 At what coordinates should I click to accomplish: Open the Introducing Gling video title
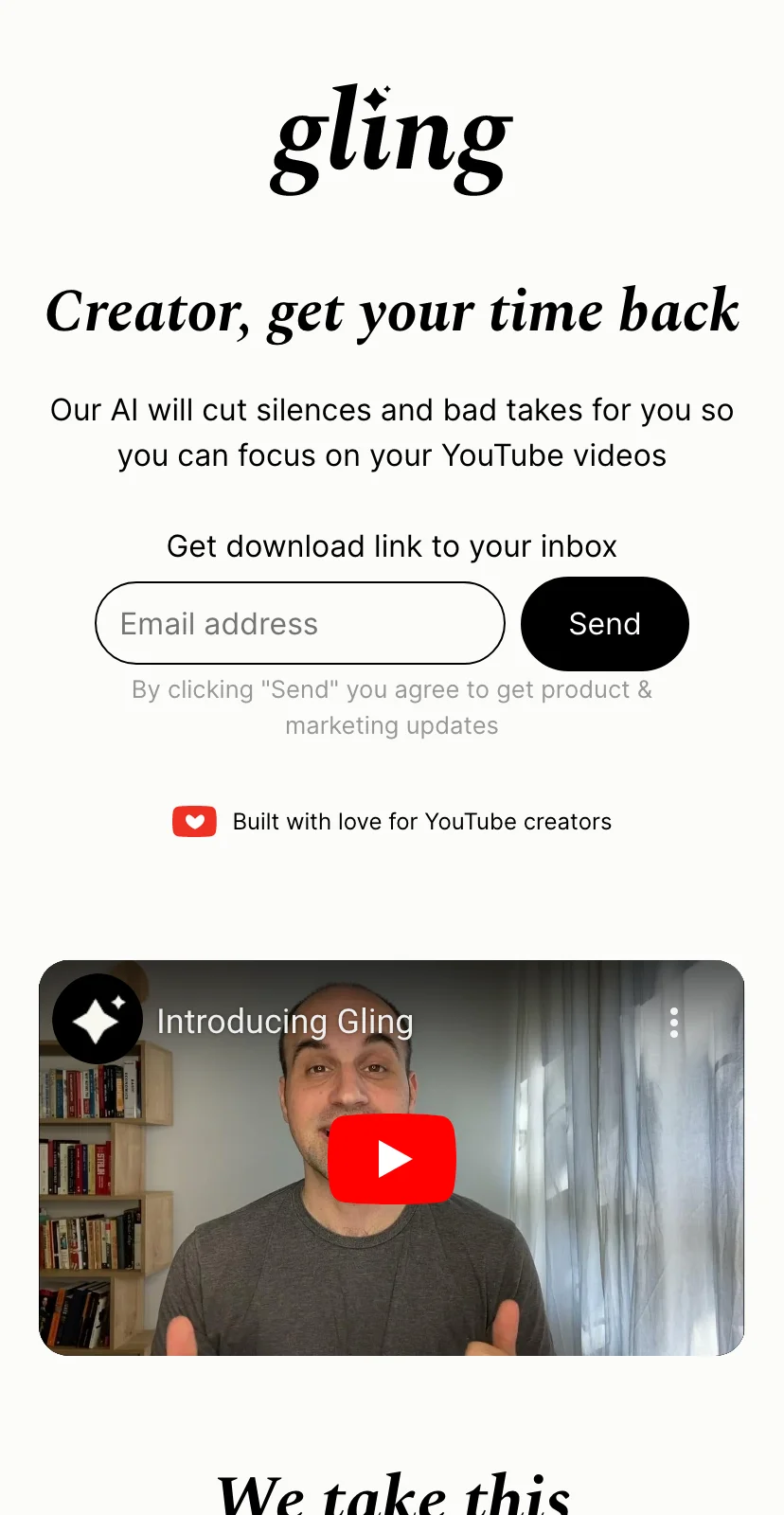(x=285, y=1022)
